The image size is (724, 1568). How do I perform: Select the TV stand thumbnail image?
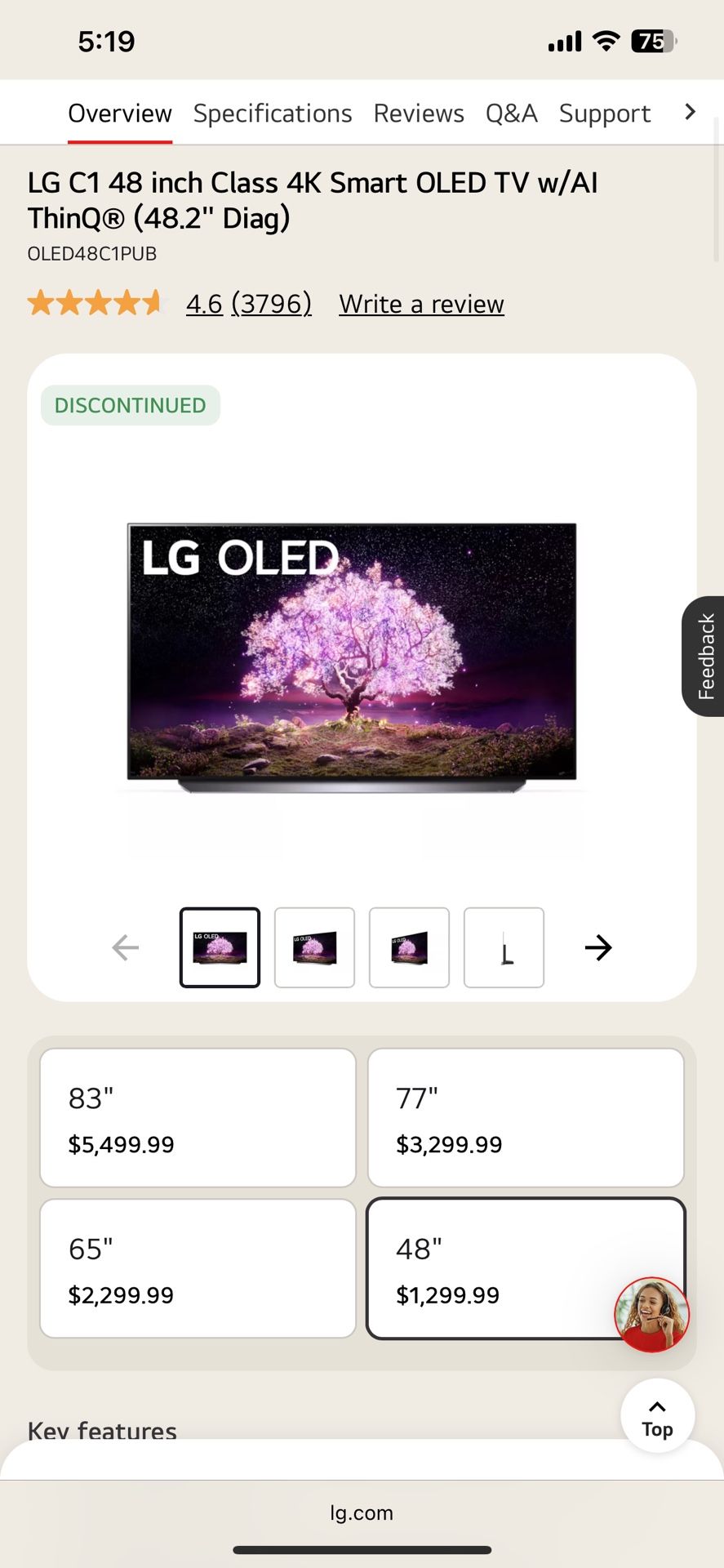[504, 947]
